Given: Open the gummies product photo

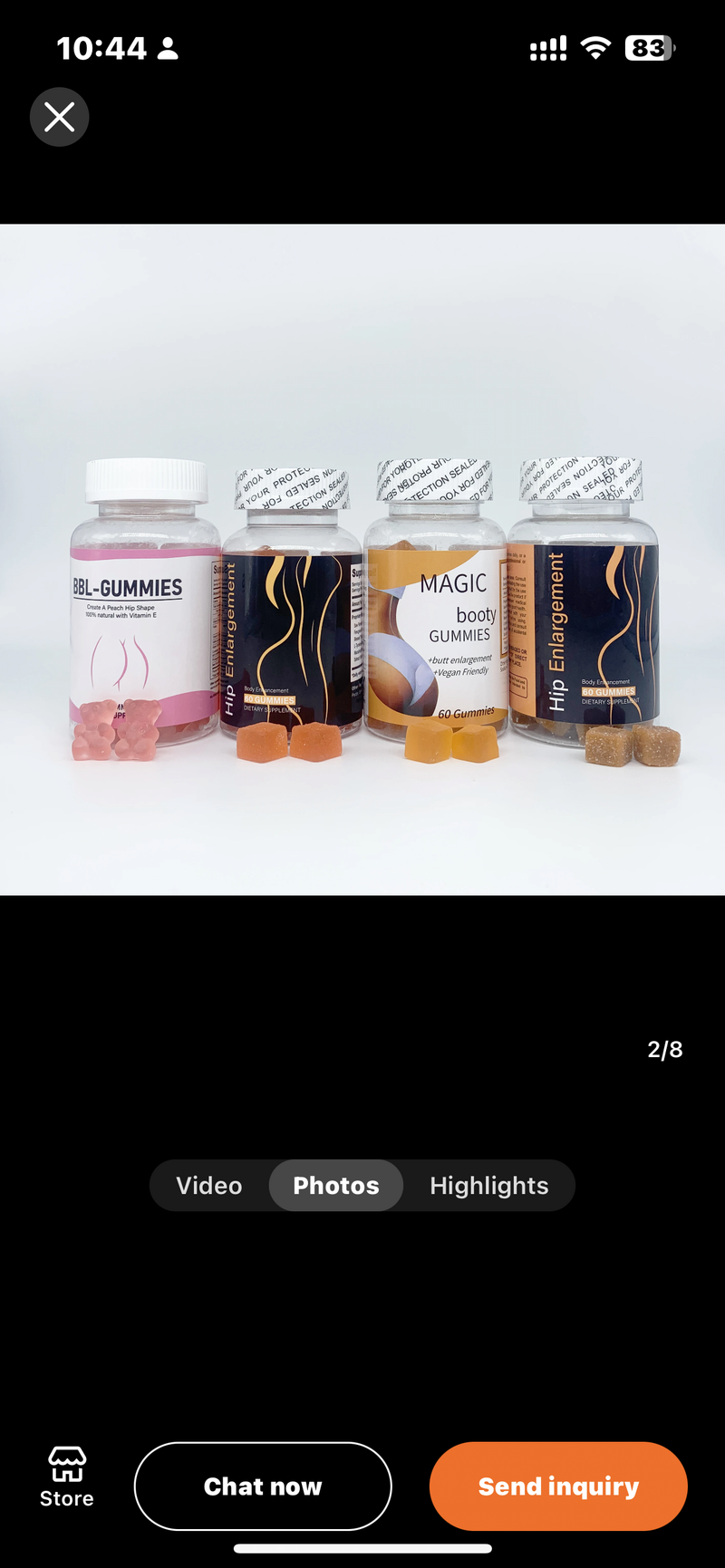Looking at the screenshot, I should coord(362,560).
